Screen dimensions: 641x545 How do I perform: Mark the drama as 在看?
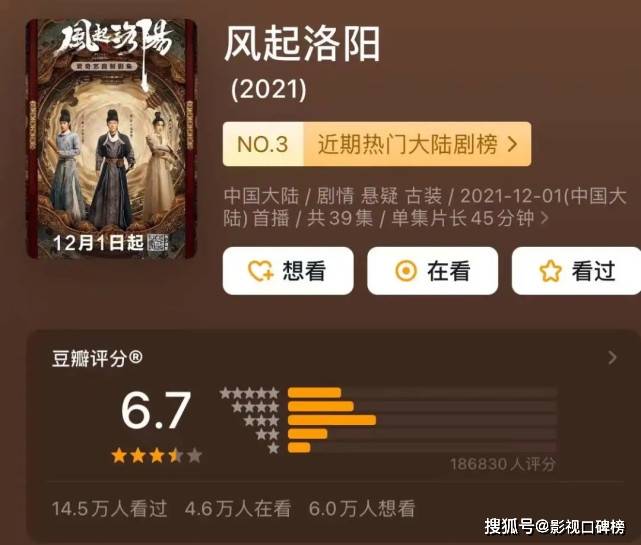coord(433,271)
